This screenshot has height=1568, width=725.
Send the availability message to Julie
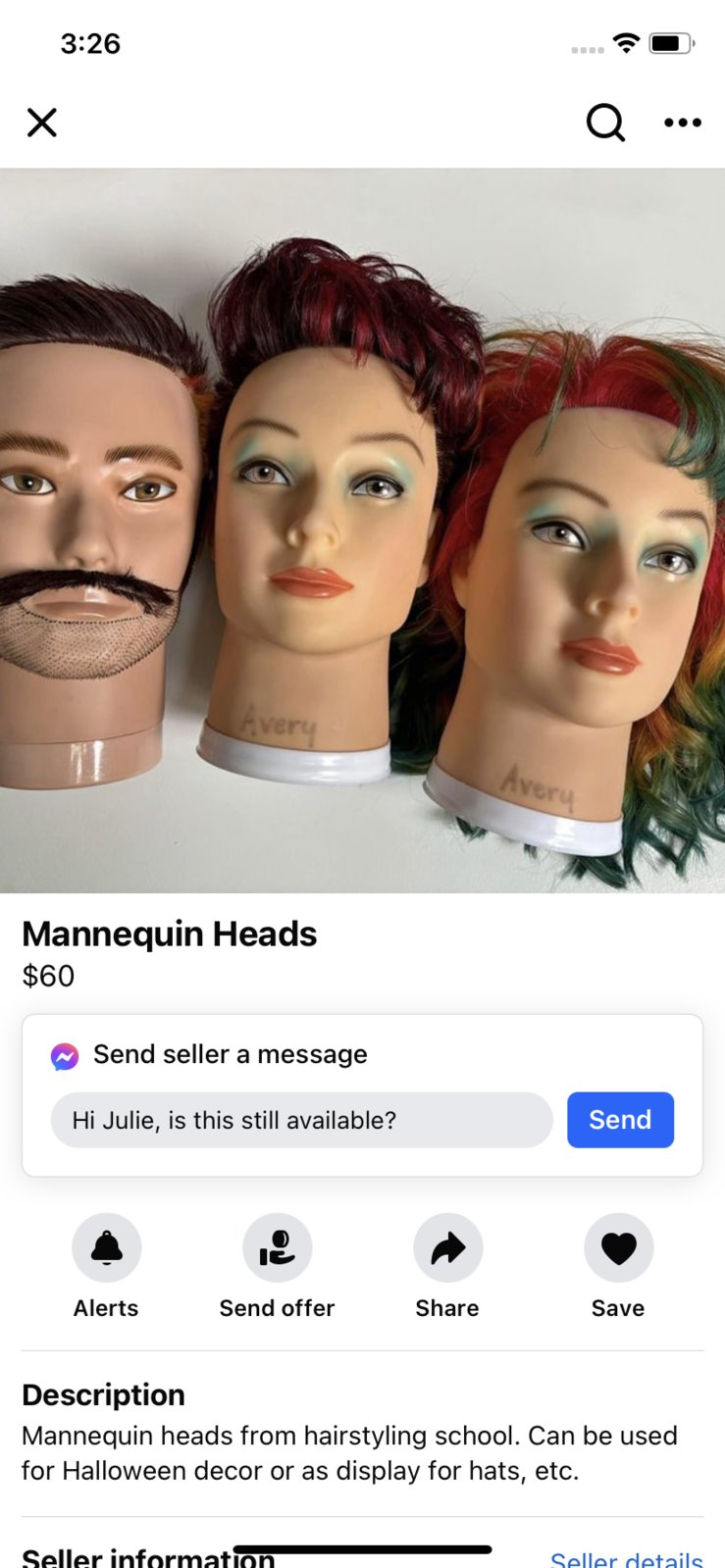pyautogui.click(x=620, y=1120)
